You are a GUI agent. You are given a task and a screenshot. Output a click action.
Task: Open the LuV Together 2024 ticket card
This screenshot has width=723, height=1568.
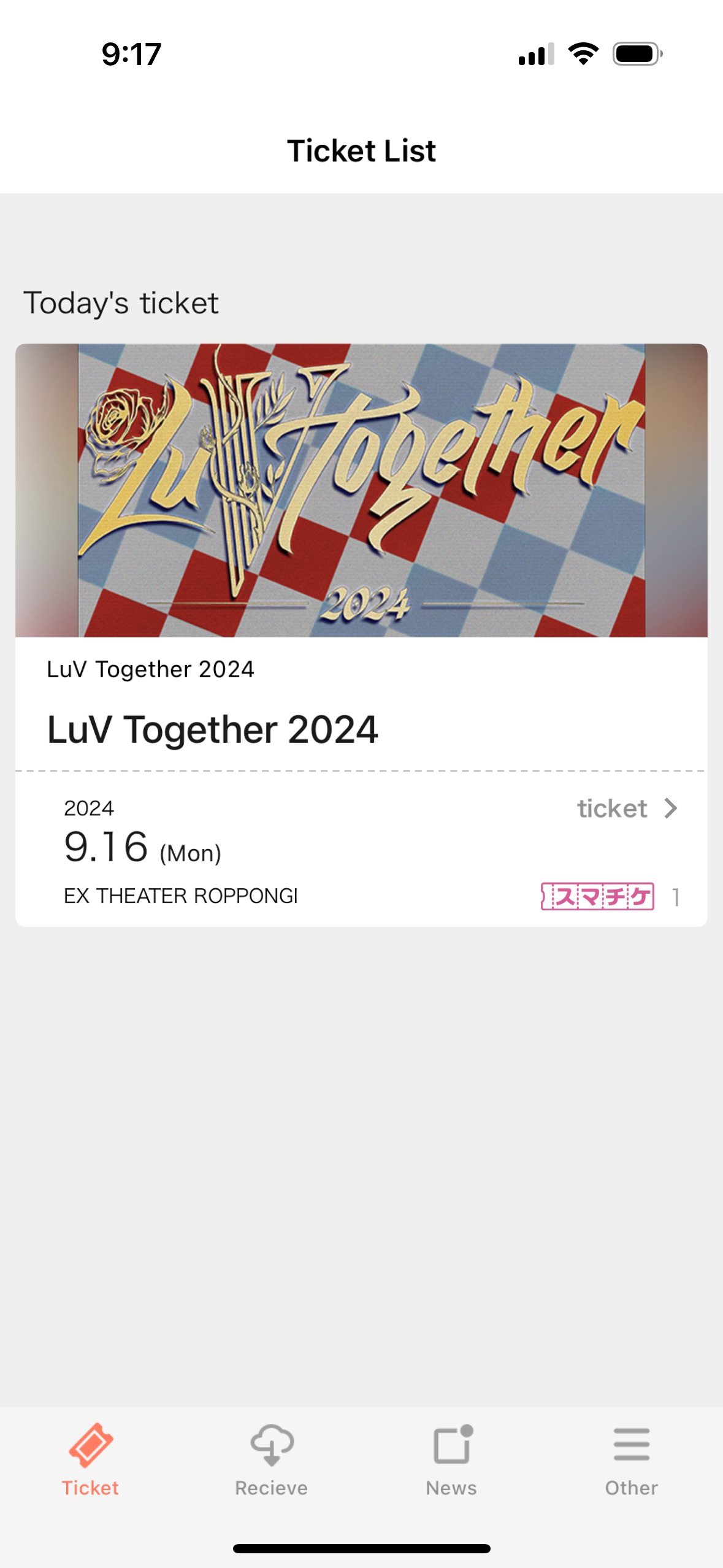tap(361, 634)
